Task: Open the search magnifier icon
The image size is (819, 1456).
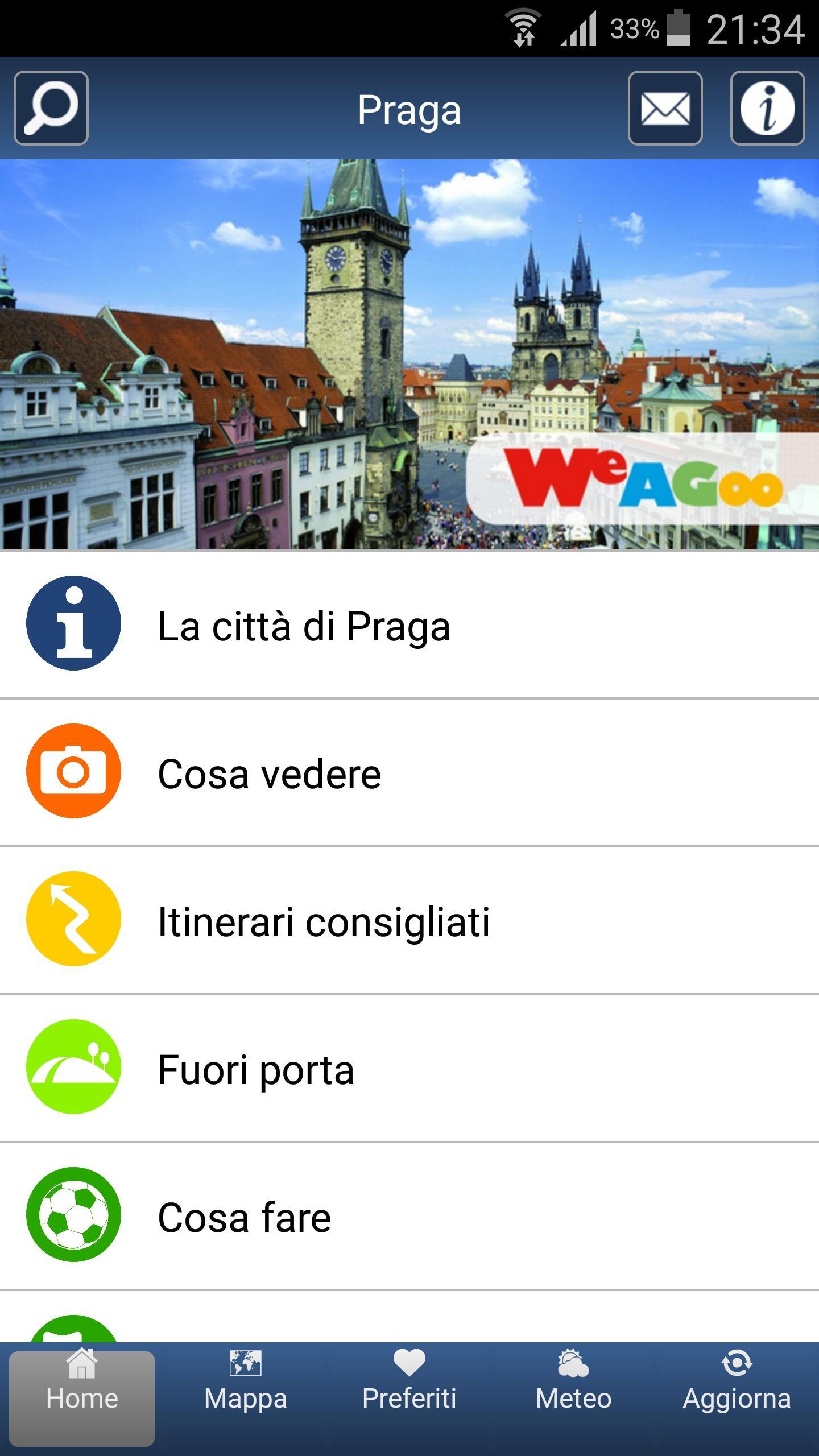Action: [x=51, y=108]
